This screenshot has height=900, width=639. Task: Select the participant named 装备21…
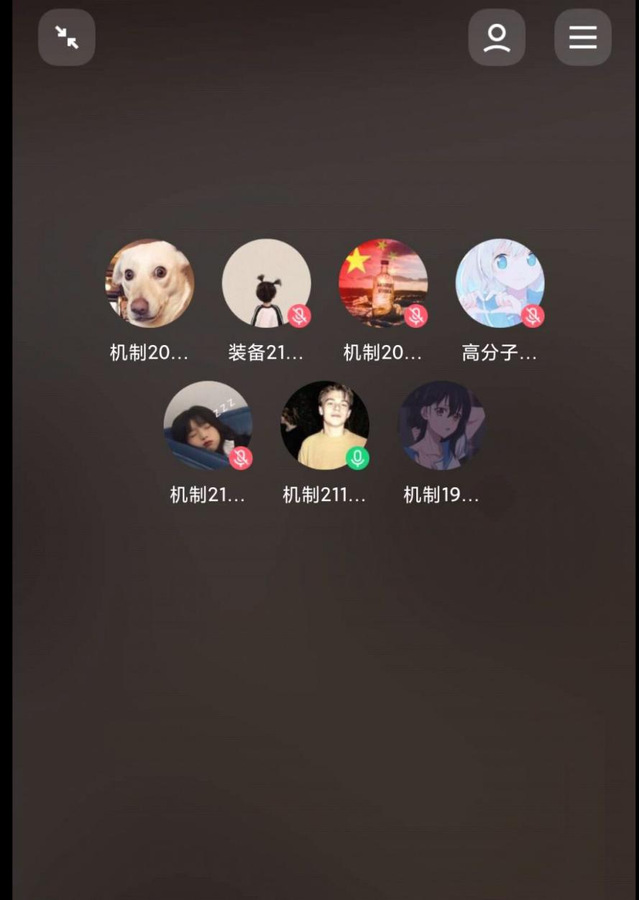(266, 284)
